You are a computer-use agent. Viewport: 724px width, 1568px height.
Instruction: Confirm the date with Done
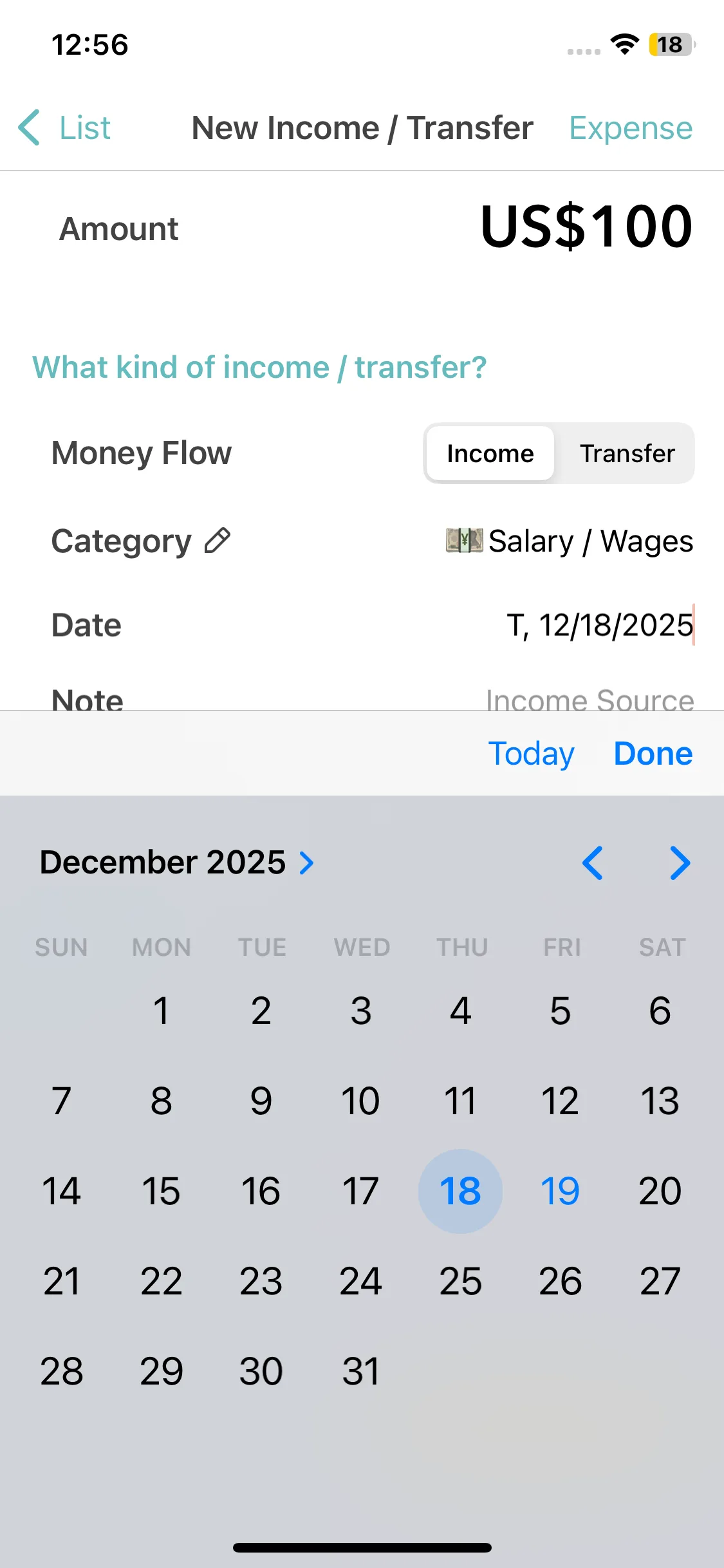pyautogui.click(x=653, y=753)
